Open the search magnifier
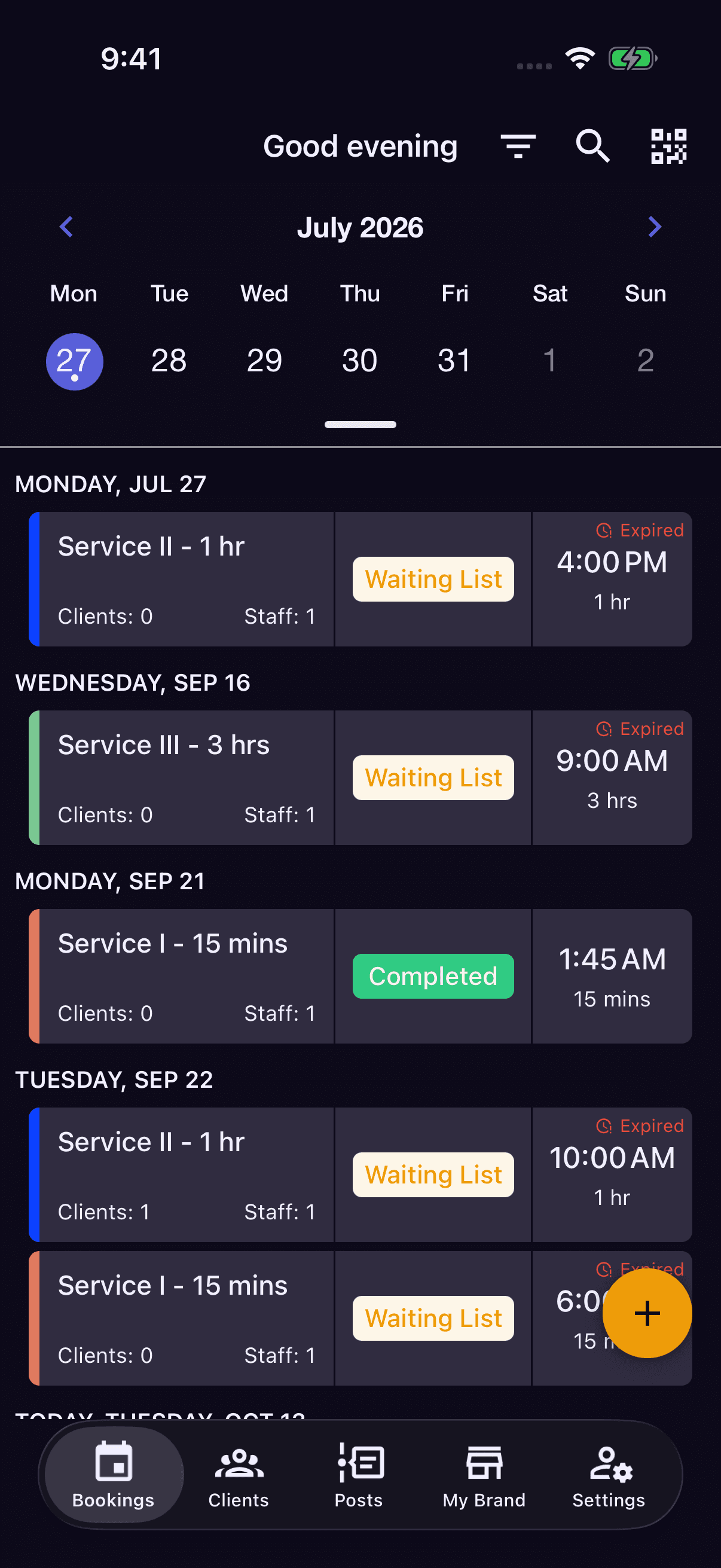This screenshot has height=1568, width=721. point(592,146)
